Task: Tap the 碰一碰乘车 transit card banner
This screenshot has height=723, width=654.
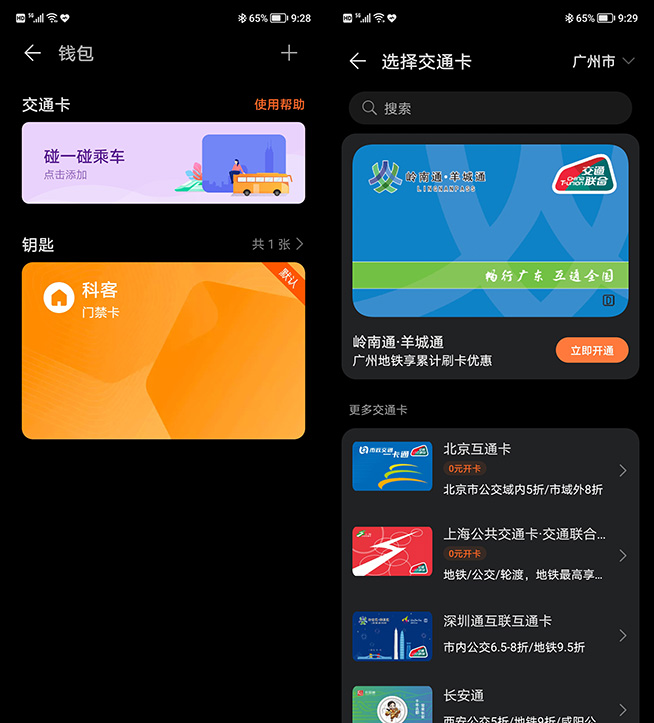Action: pos(163,163)
